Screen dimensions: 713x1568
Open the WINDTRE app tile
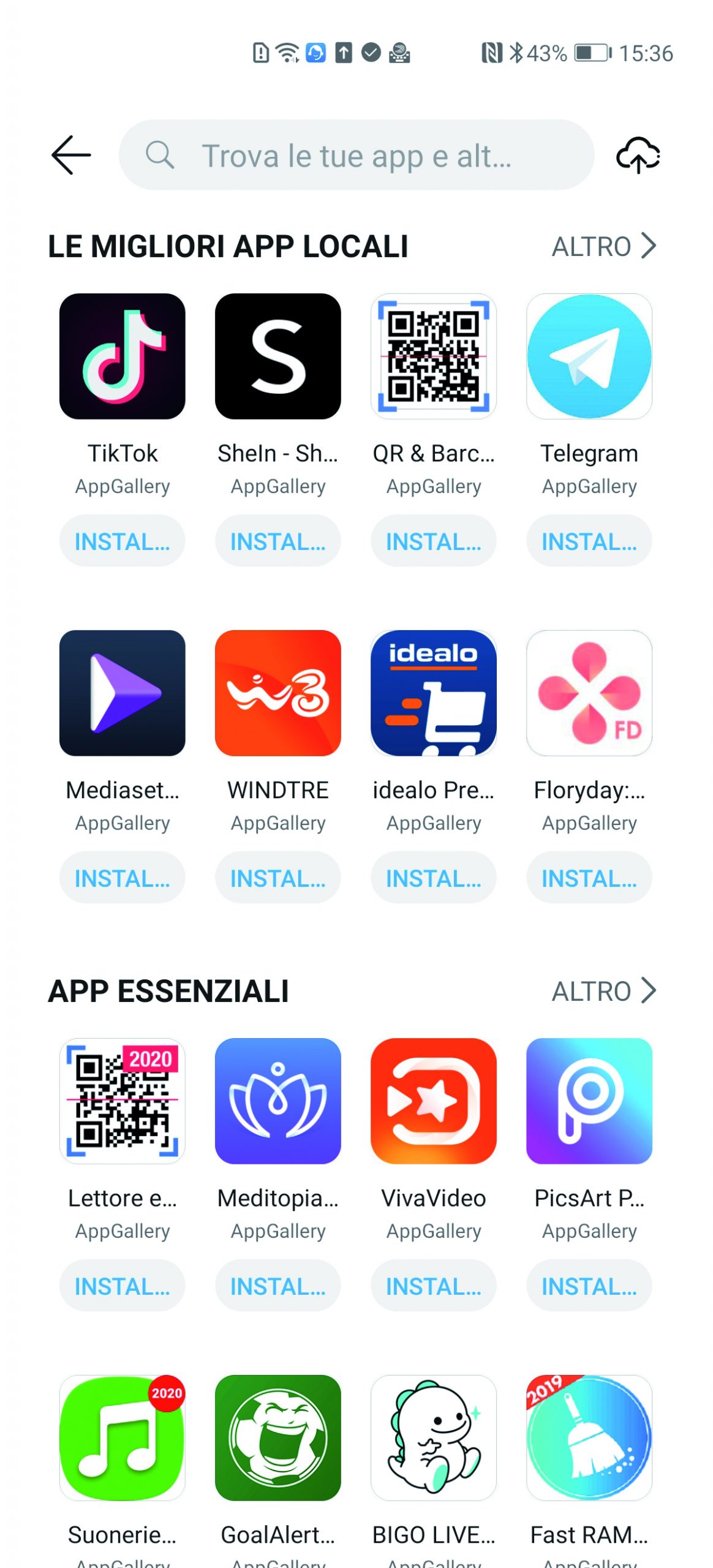277,693
